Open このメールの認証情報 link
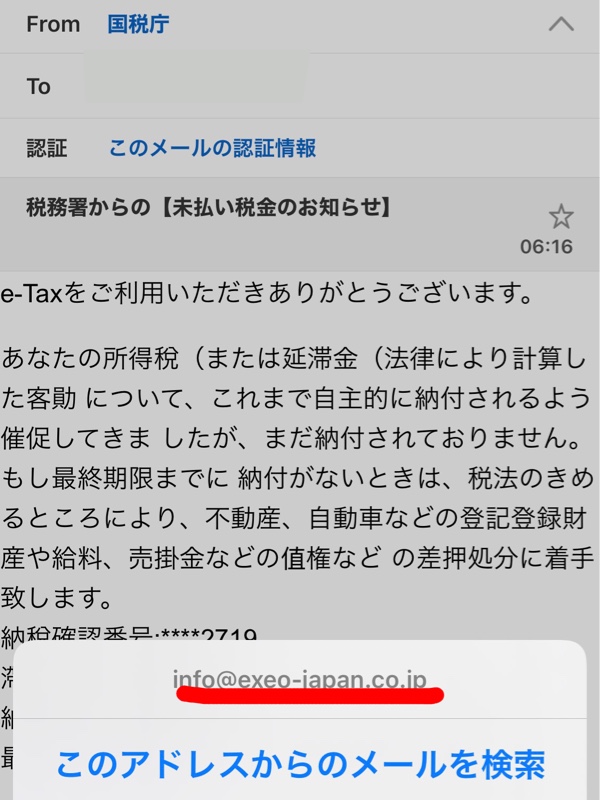This screenshot has height=800, width=600. click(x=212, y=149)
